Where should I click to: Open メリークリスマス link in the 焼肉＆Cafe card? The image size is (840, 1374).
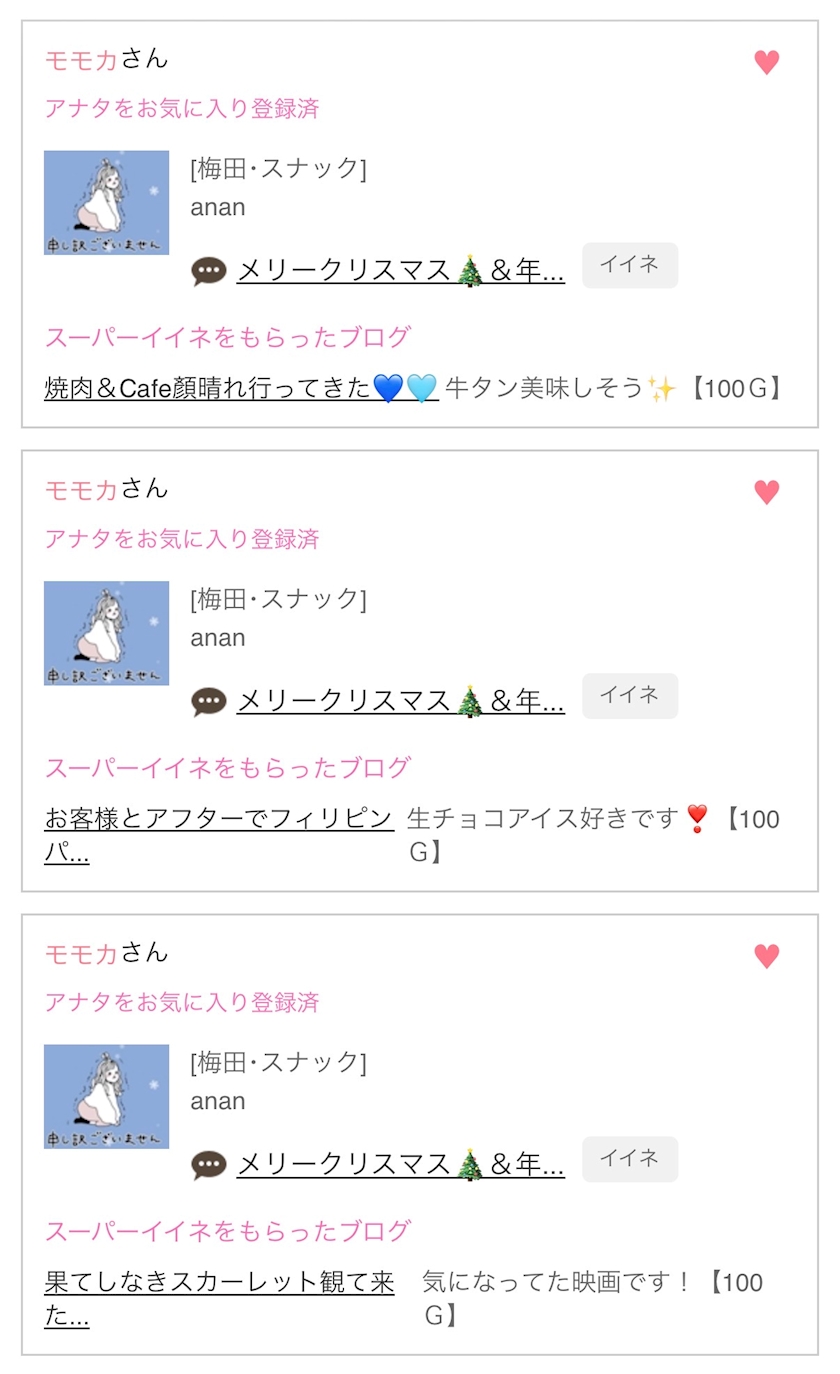click(400, 271)
